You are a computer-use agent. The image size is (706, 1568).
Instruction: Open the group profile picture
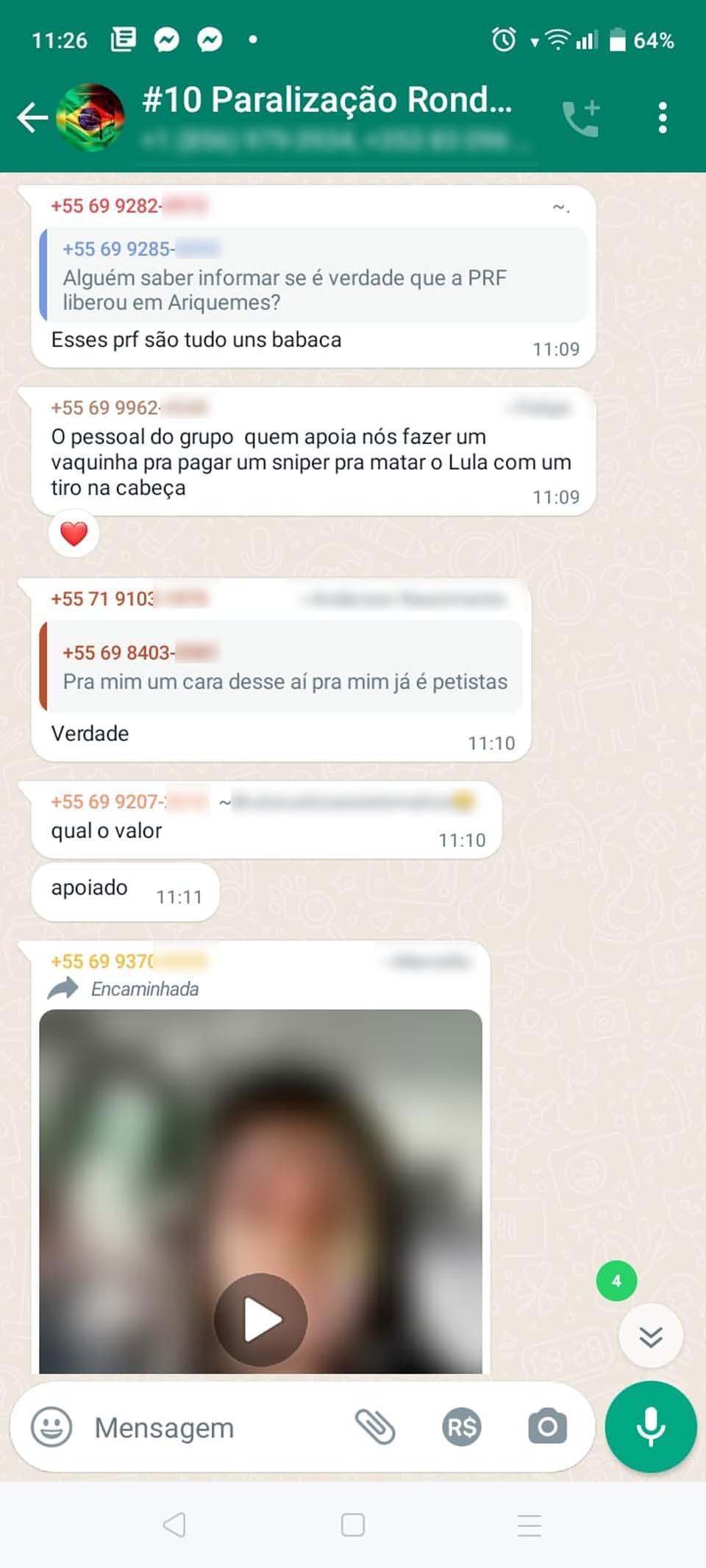click(x=91, y=118)
